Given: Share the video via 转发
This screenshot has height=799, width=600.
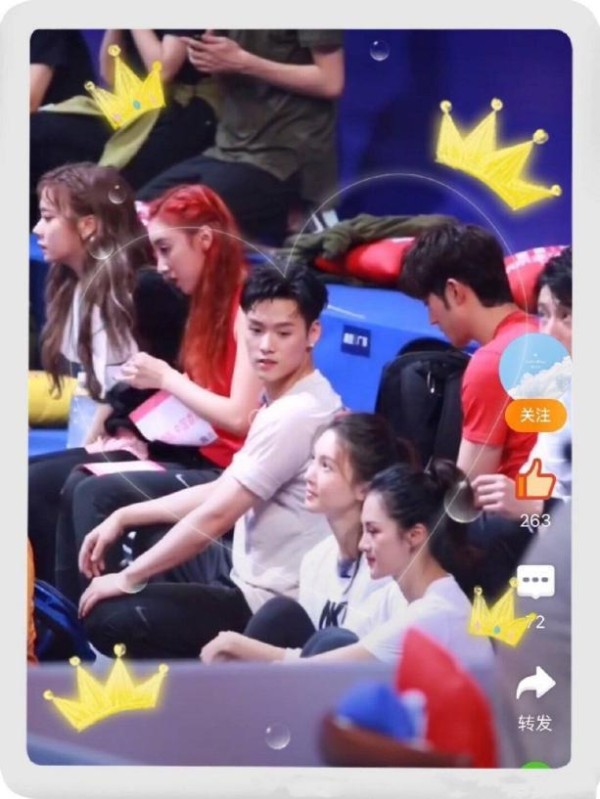Looking at the screenshot, I should coord(535,684).
